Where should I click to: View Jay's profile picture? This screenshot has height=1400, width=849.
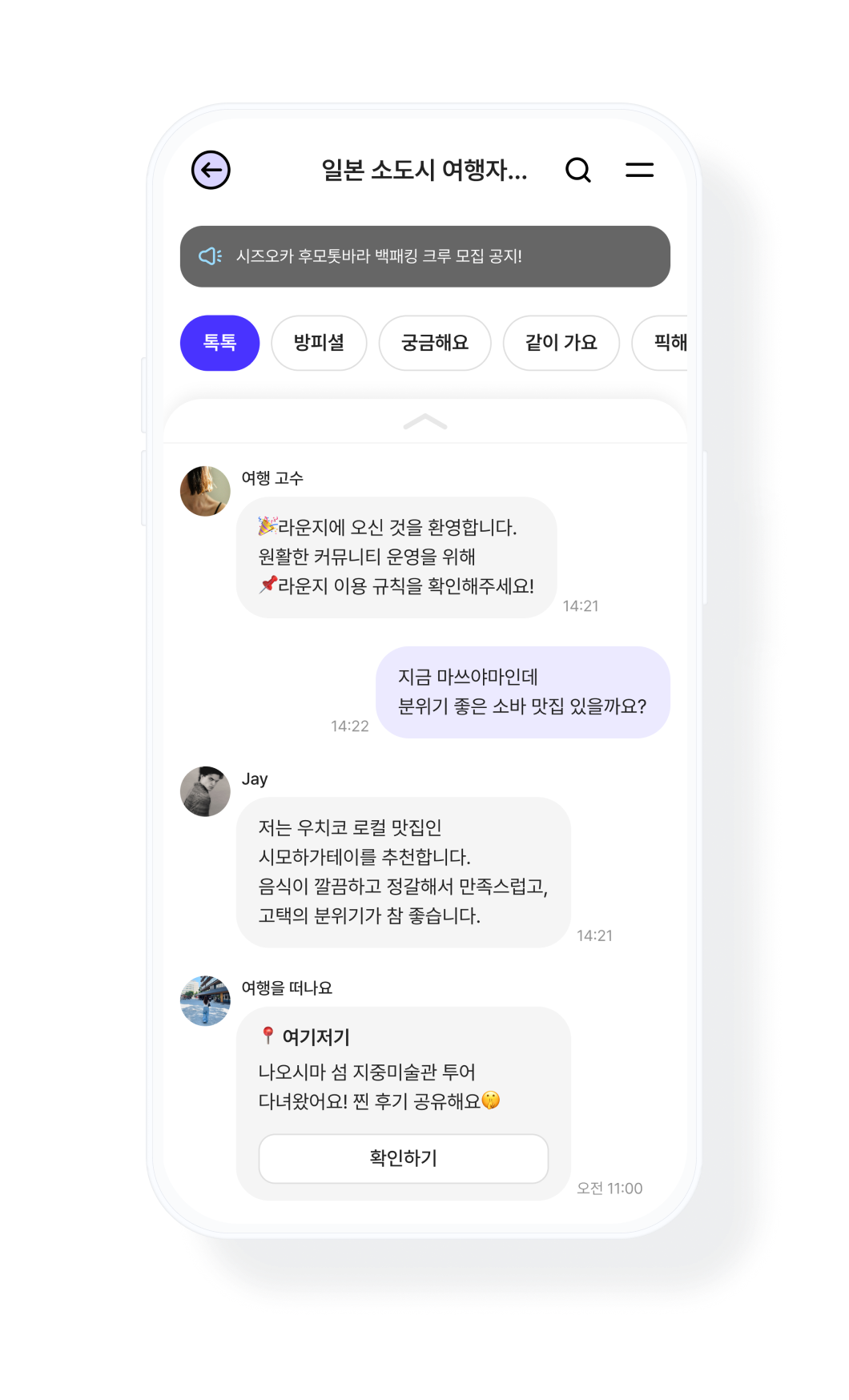pyautogui.click(x=205, y=791)
